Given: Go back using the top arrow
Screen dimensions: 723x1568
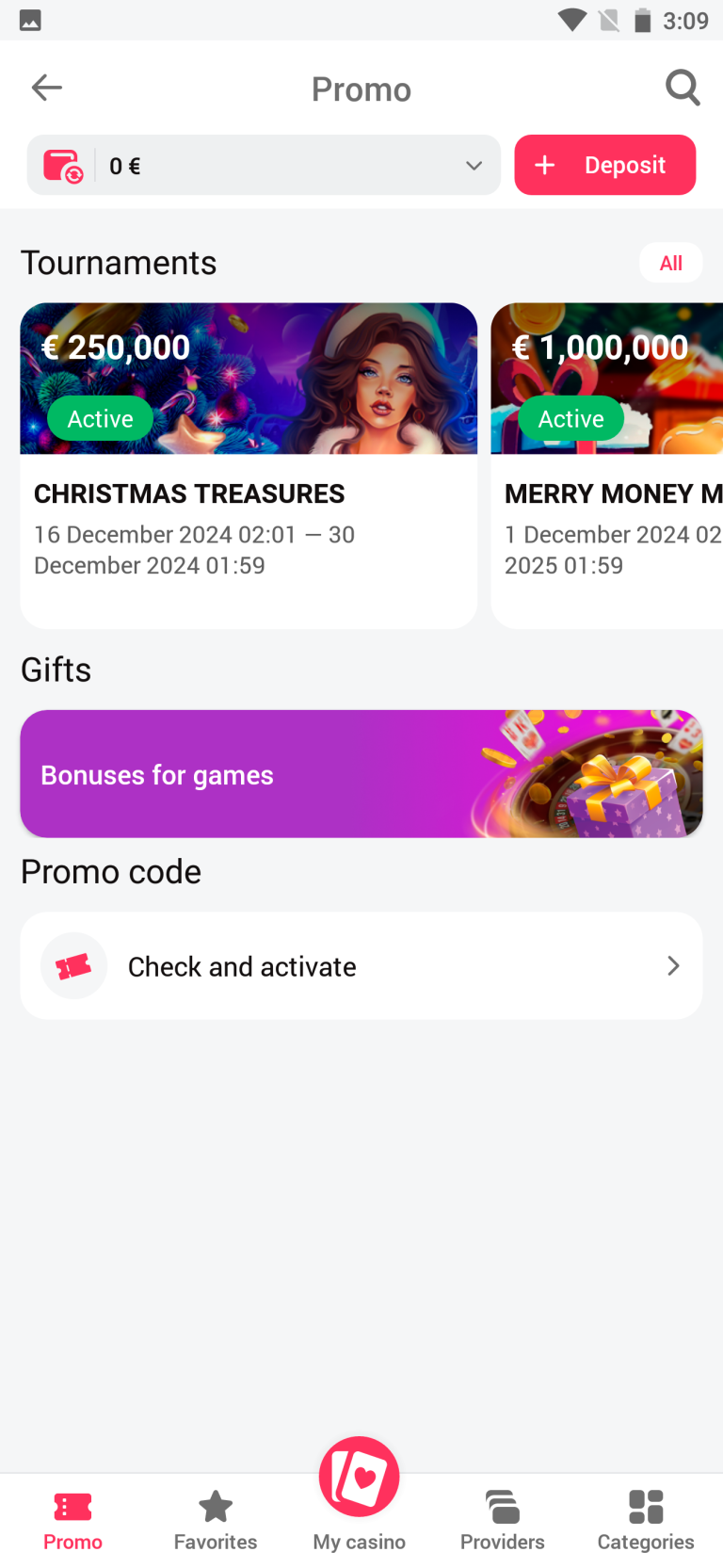Looking at the screenshot, I should [46, 89].
